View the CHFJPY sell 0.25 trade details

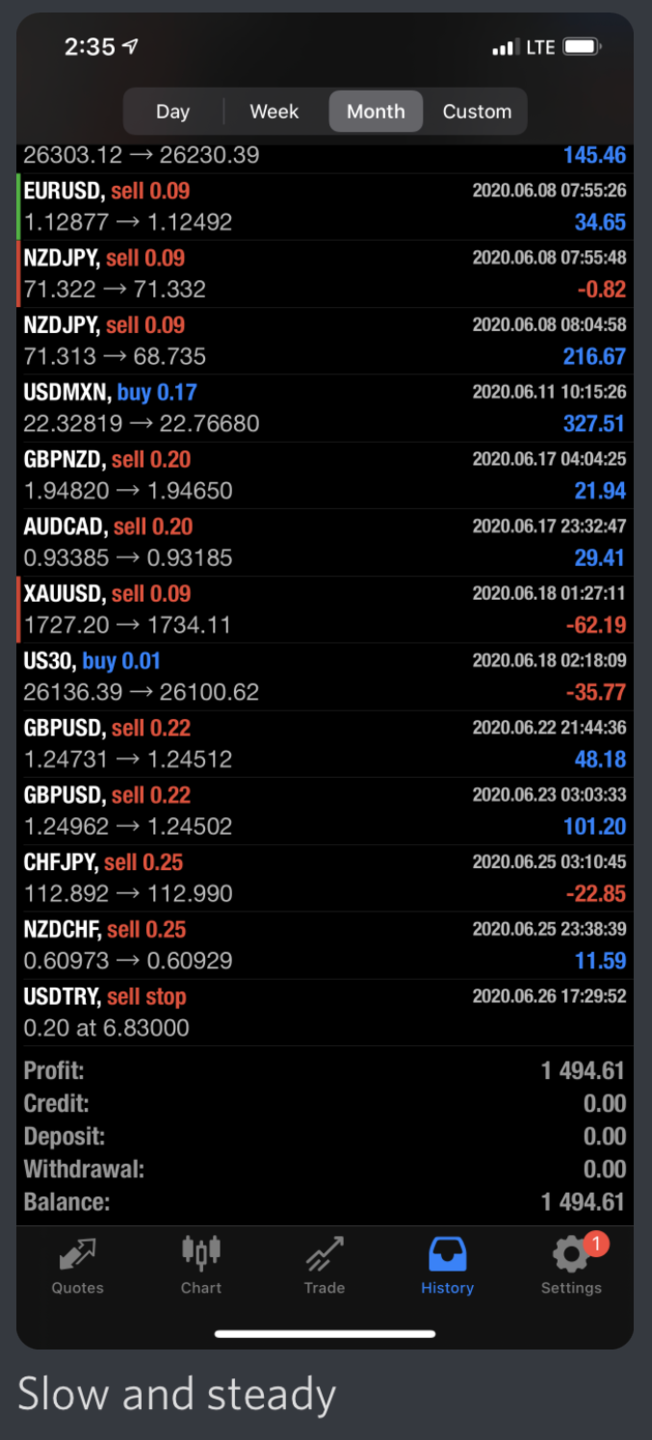click(325, 878)
